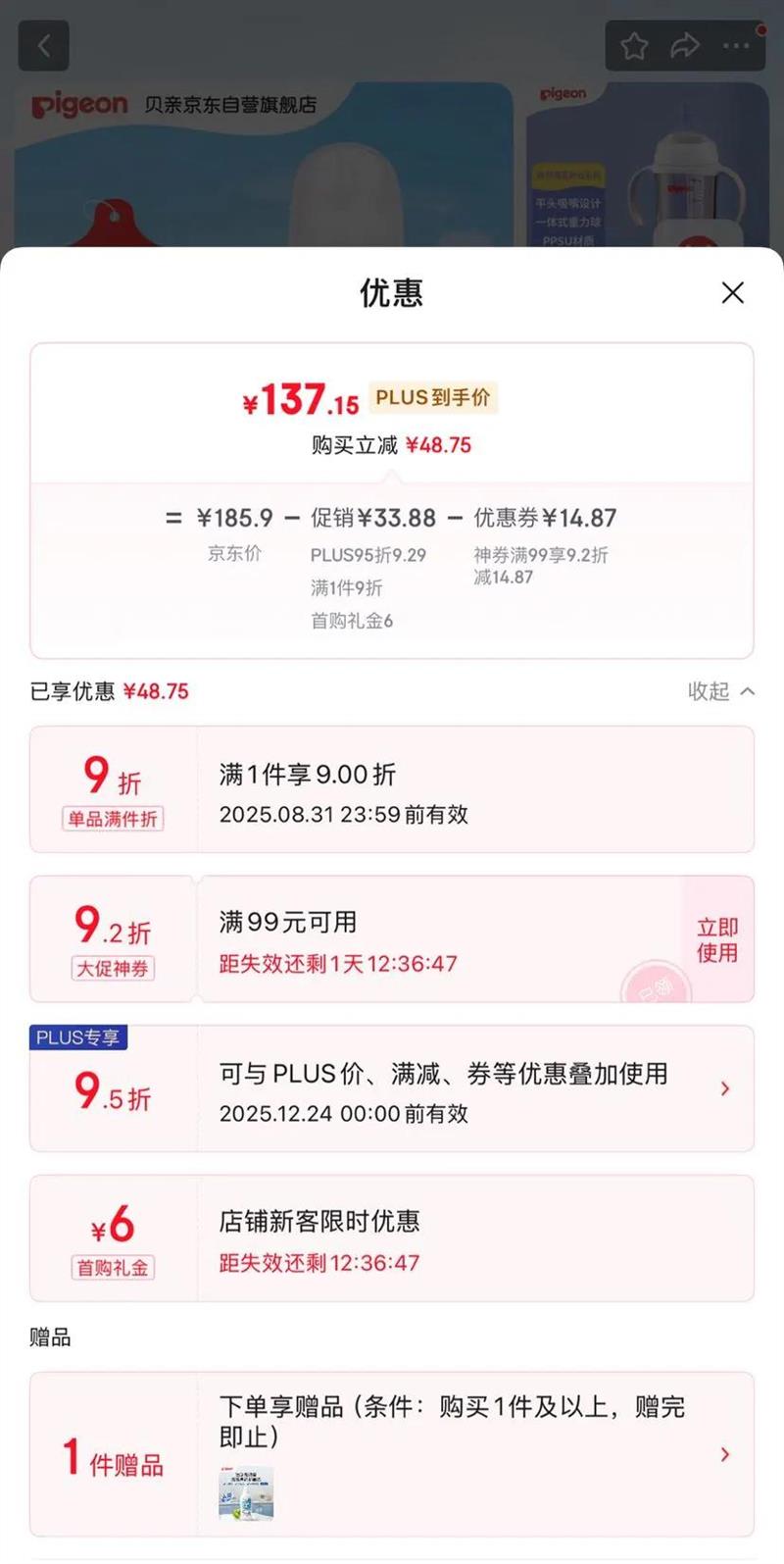
Task: Tap the back arrow at top left
Action: [x=43, y=45]
